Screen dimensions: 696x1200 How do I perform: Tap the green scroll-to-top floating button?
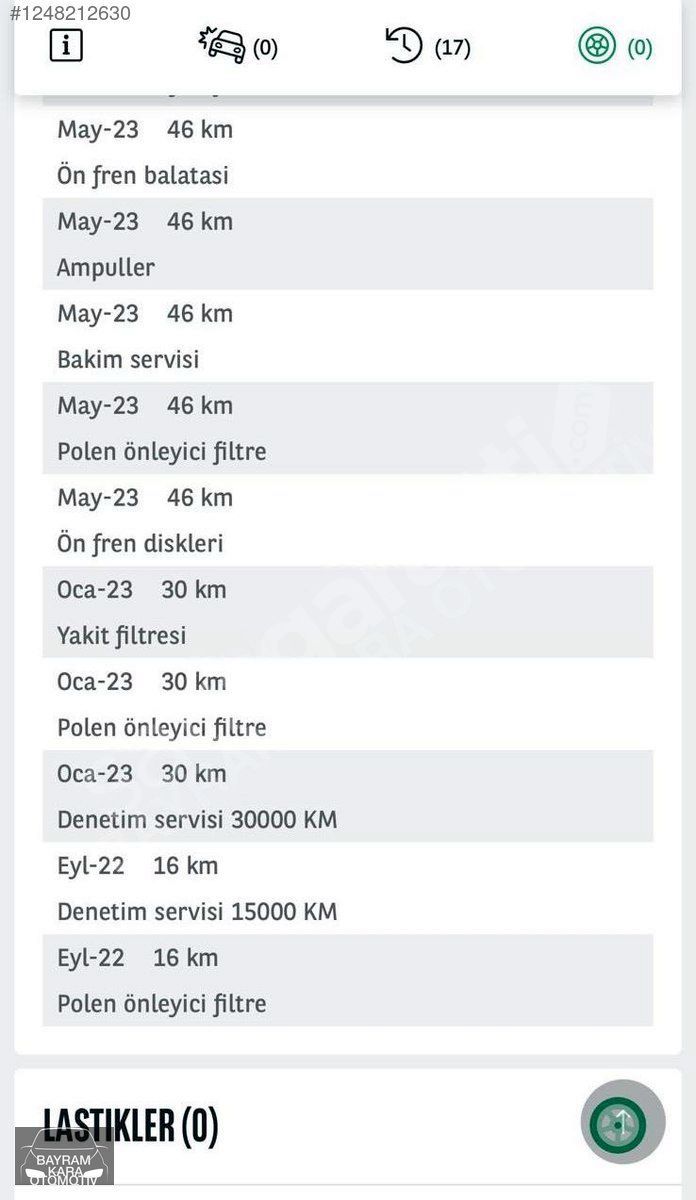(623, 1121)
